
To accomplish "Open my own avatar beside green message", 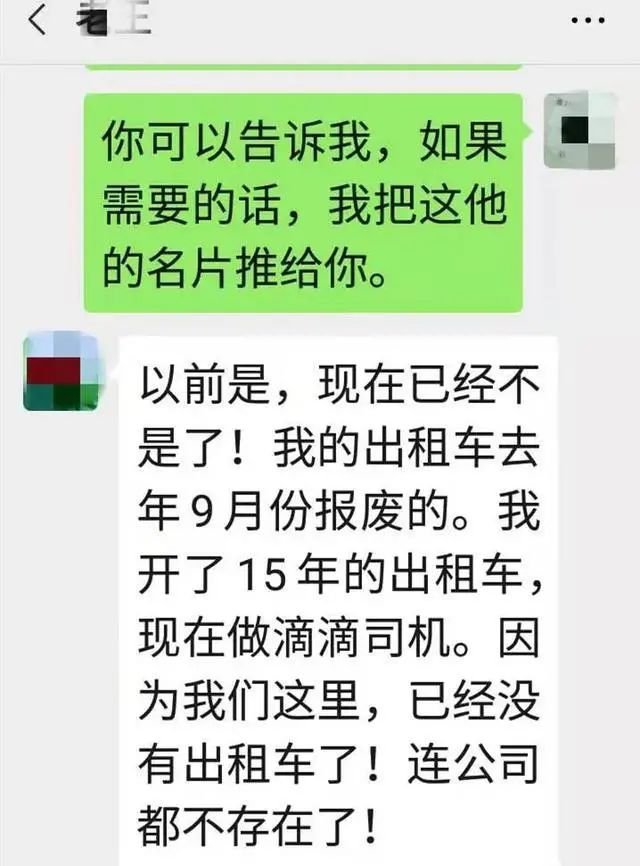I will click(580, 130).
